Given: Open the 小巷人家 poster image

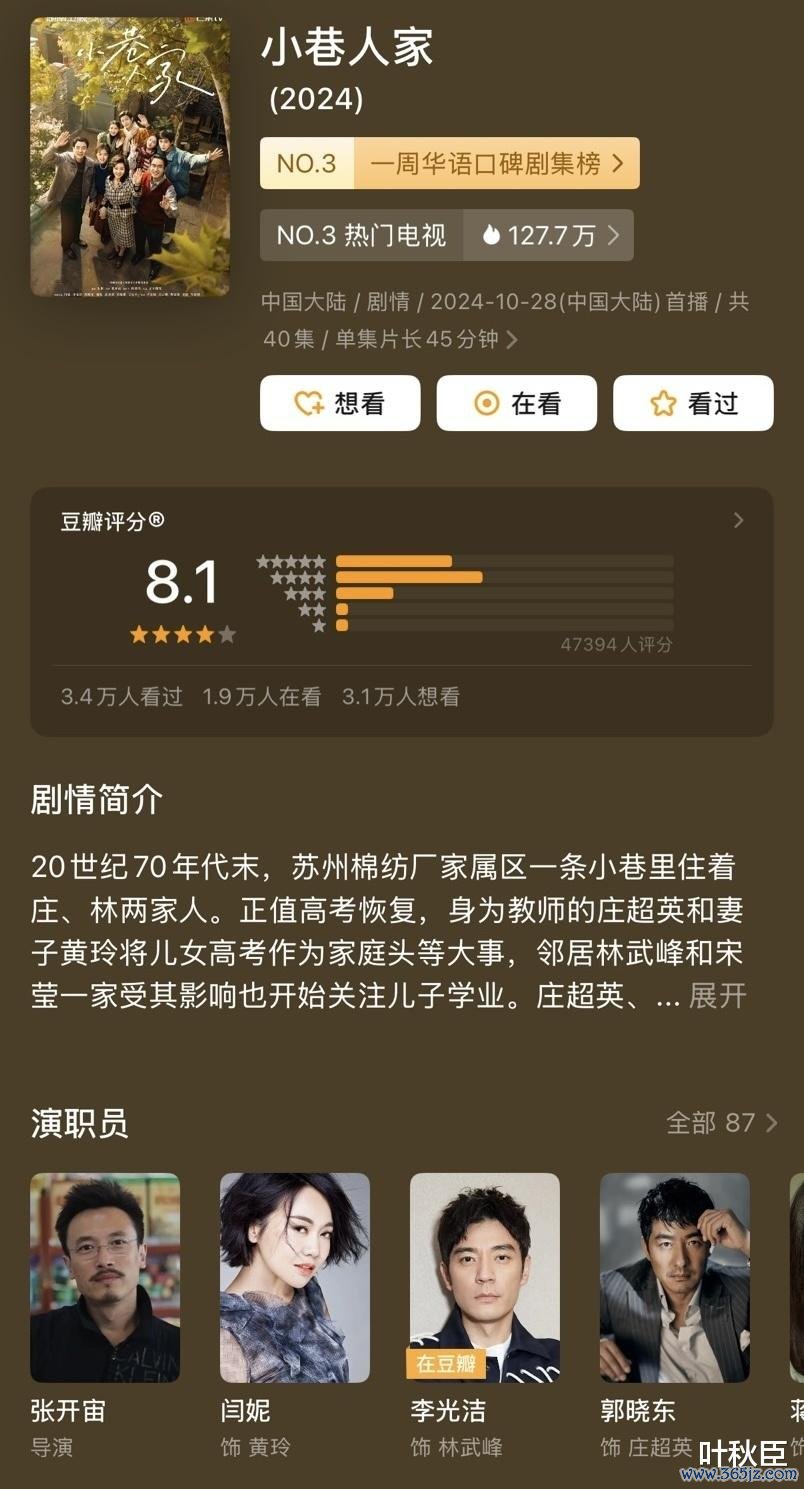Looking at the screenshot, I should point(130,157).
